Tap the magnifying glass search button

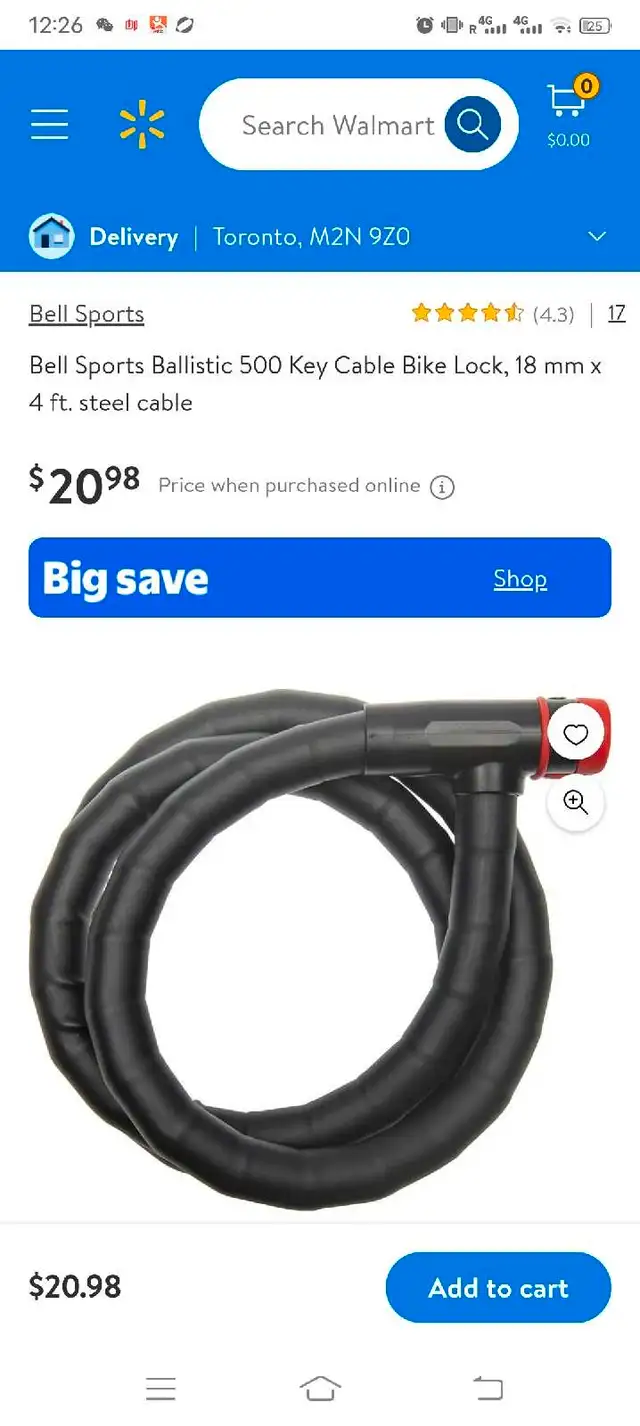point(473,125)
